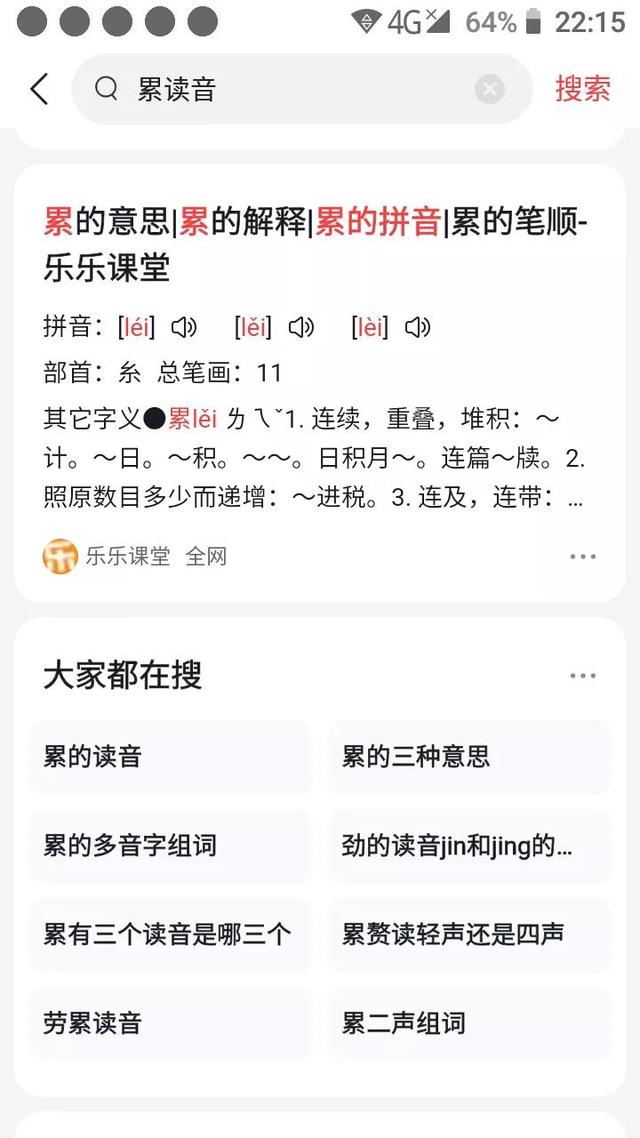Search 累有三个读音是哪三个
This screenshot has height=1138, width=640.
(170, 935)
